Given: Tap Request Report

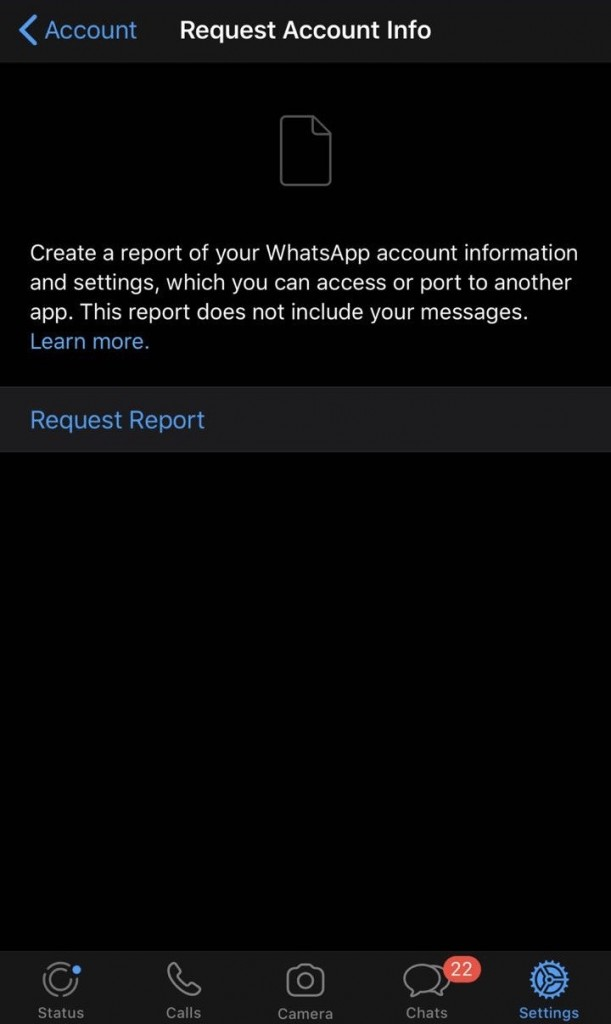Looking at the screenshot, I should [117, 420].
